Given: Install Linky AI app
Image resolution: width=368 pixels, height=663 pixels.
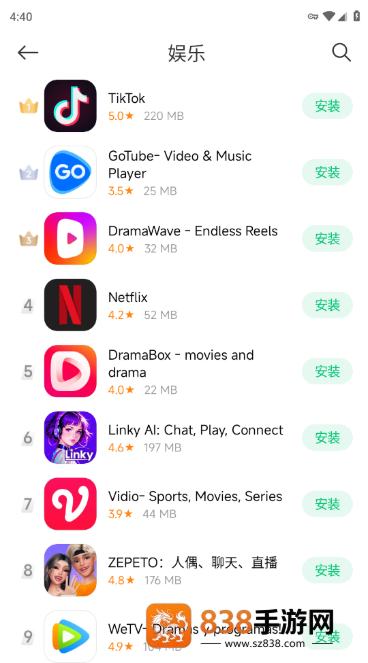Looking at the screenshot, I should [327, 438].
